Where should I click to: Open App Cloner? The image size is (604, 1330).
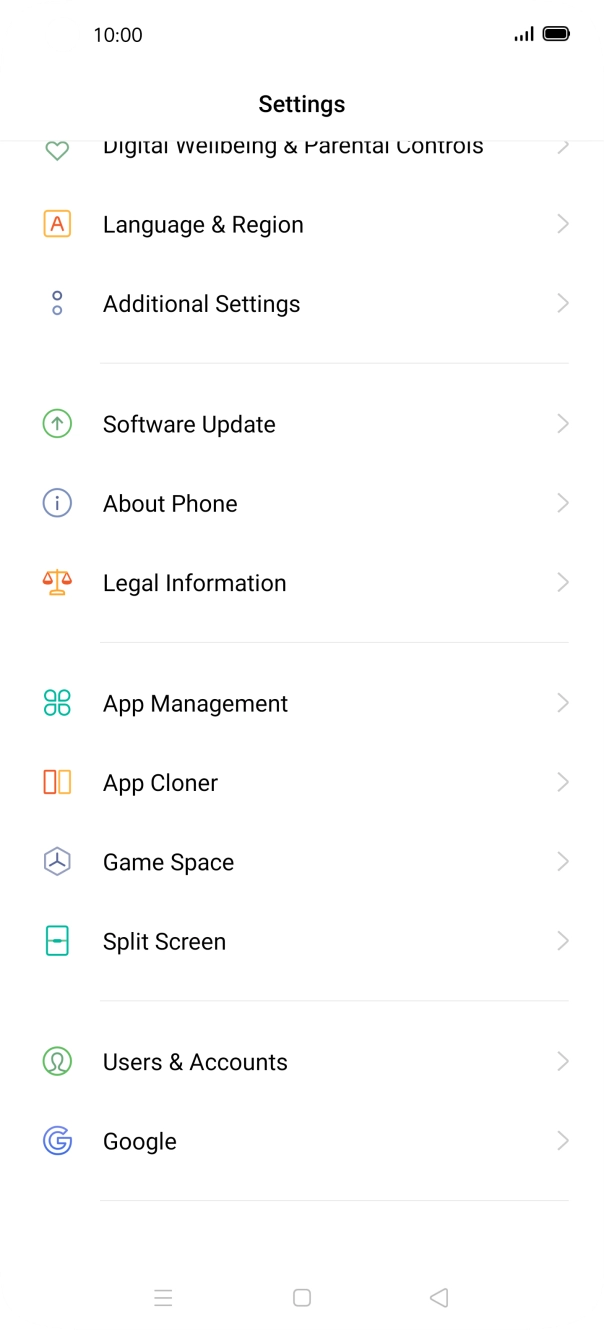(x=302, y=782)
